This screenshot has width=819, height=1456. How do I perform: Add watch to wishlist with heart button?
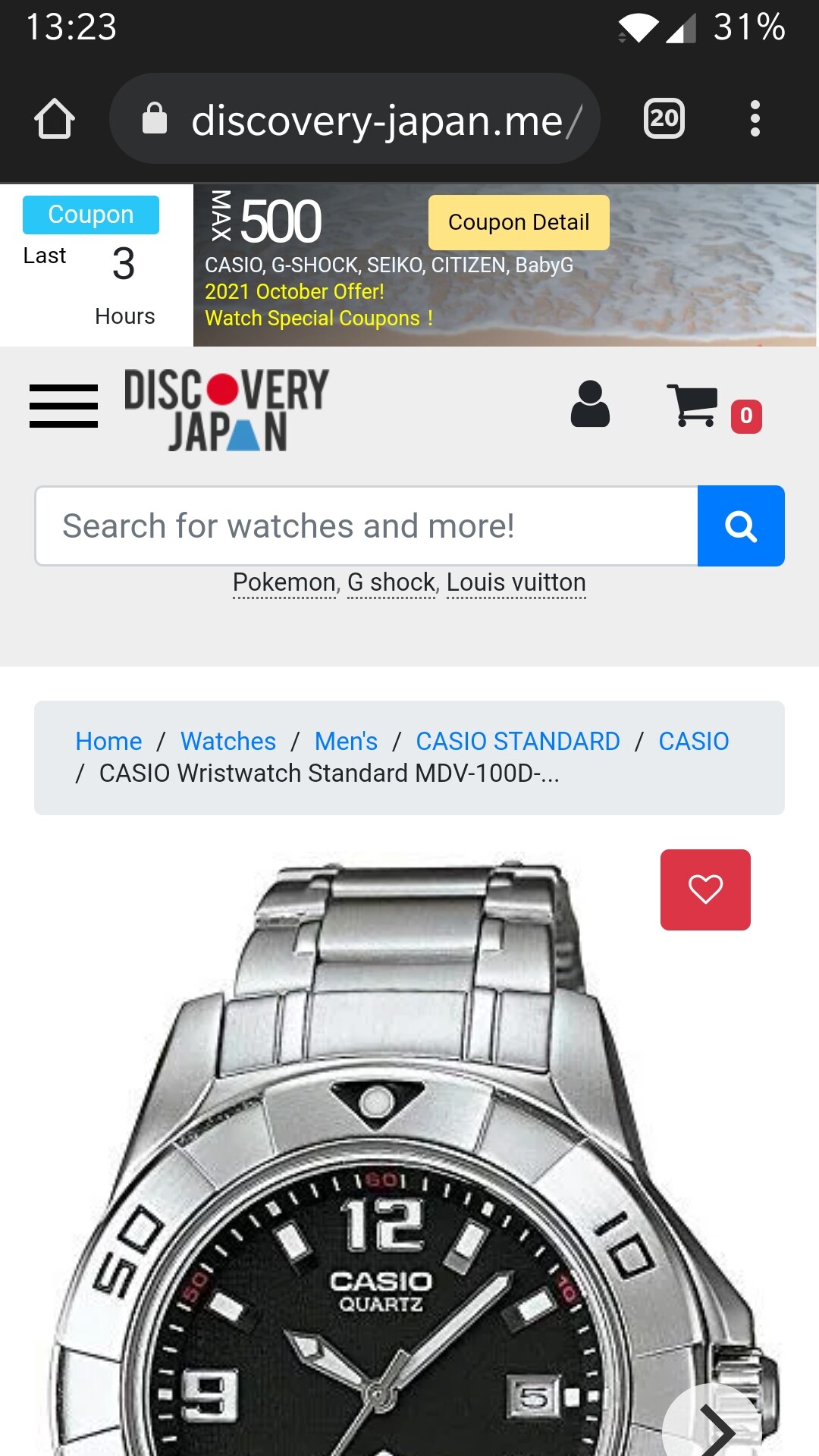tap(705, 890)
